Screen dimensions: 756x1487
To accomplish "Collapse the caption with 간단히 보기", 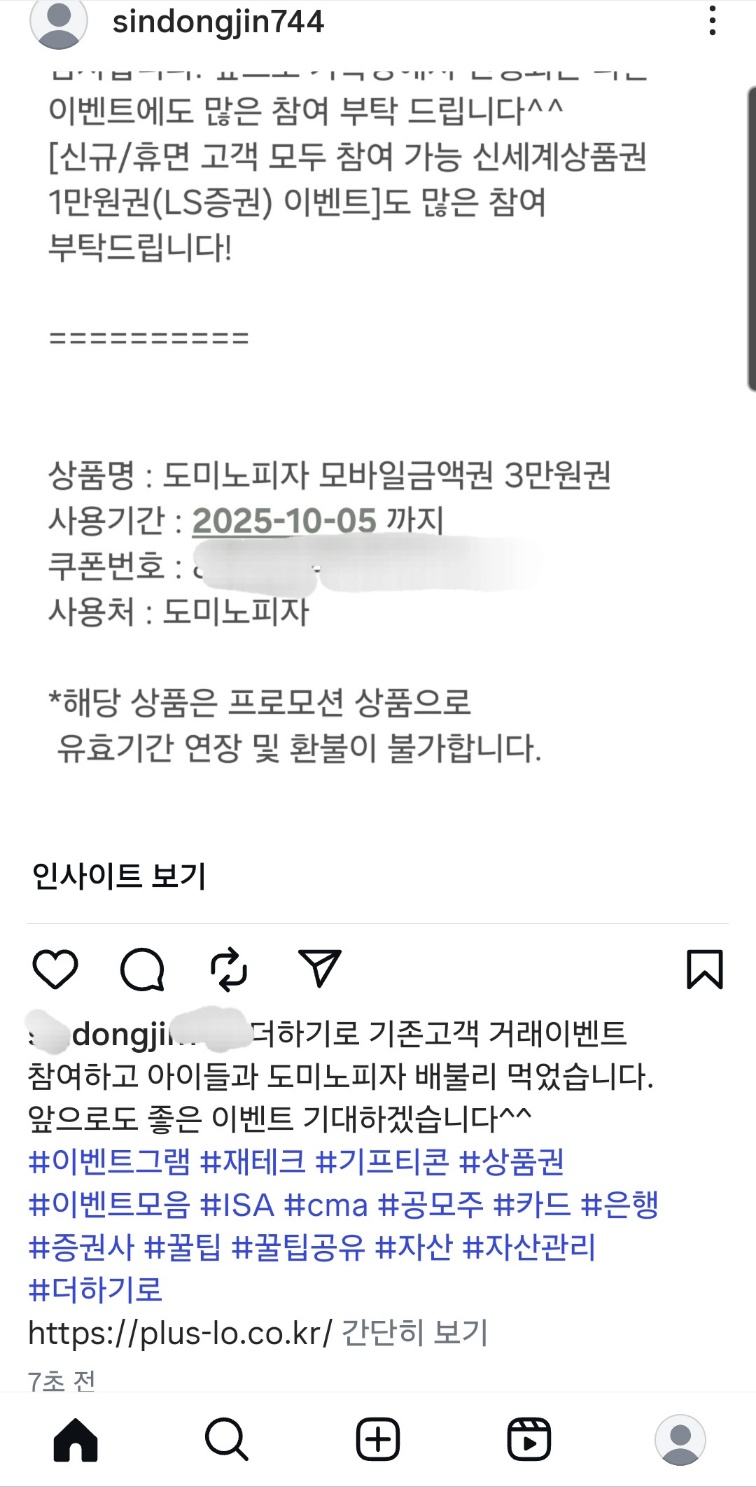I will (x=414, y=1333).
